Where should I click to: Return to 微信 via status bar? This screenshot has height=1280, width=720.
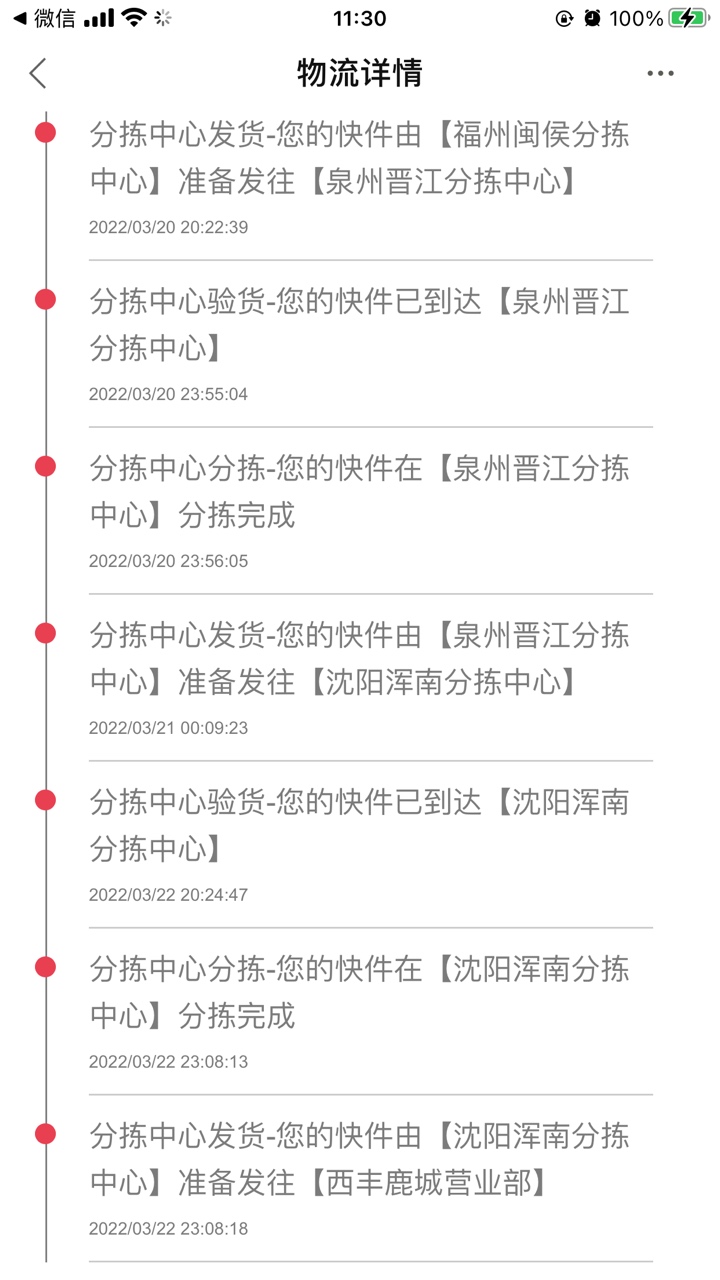(44, 18)
